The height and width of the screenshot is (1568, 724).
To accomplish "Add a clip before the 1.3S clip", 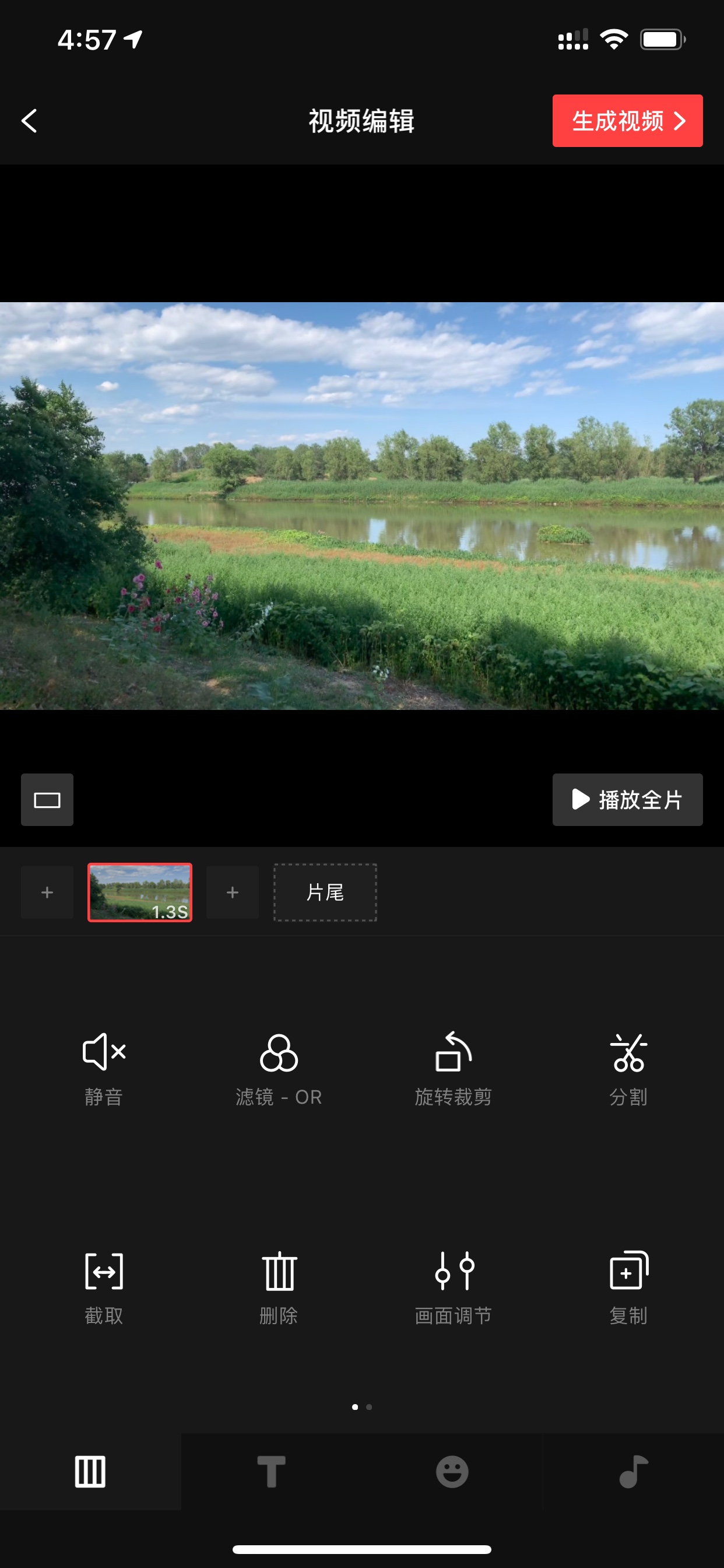I will pyautogui.click(x=47, y=892).
